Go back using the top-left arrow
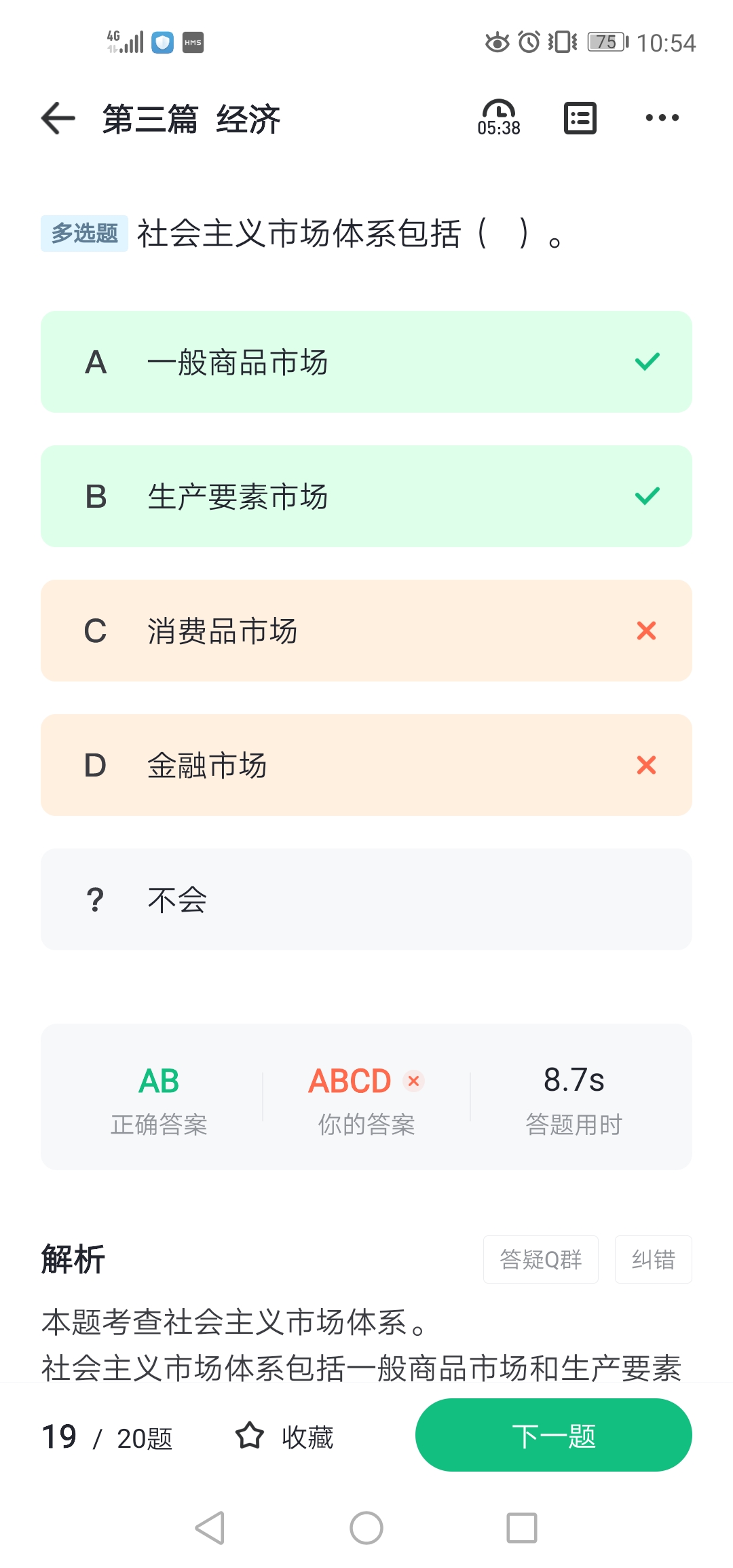 (58, 119)
